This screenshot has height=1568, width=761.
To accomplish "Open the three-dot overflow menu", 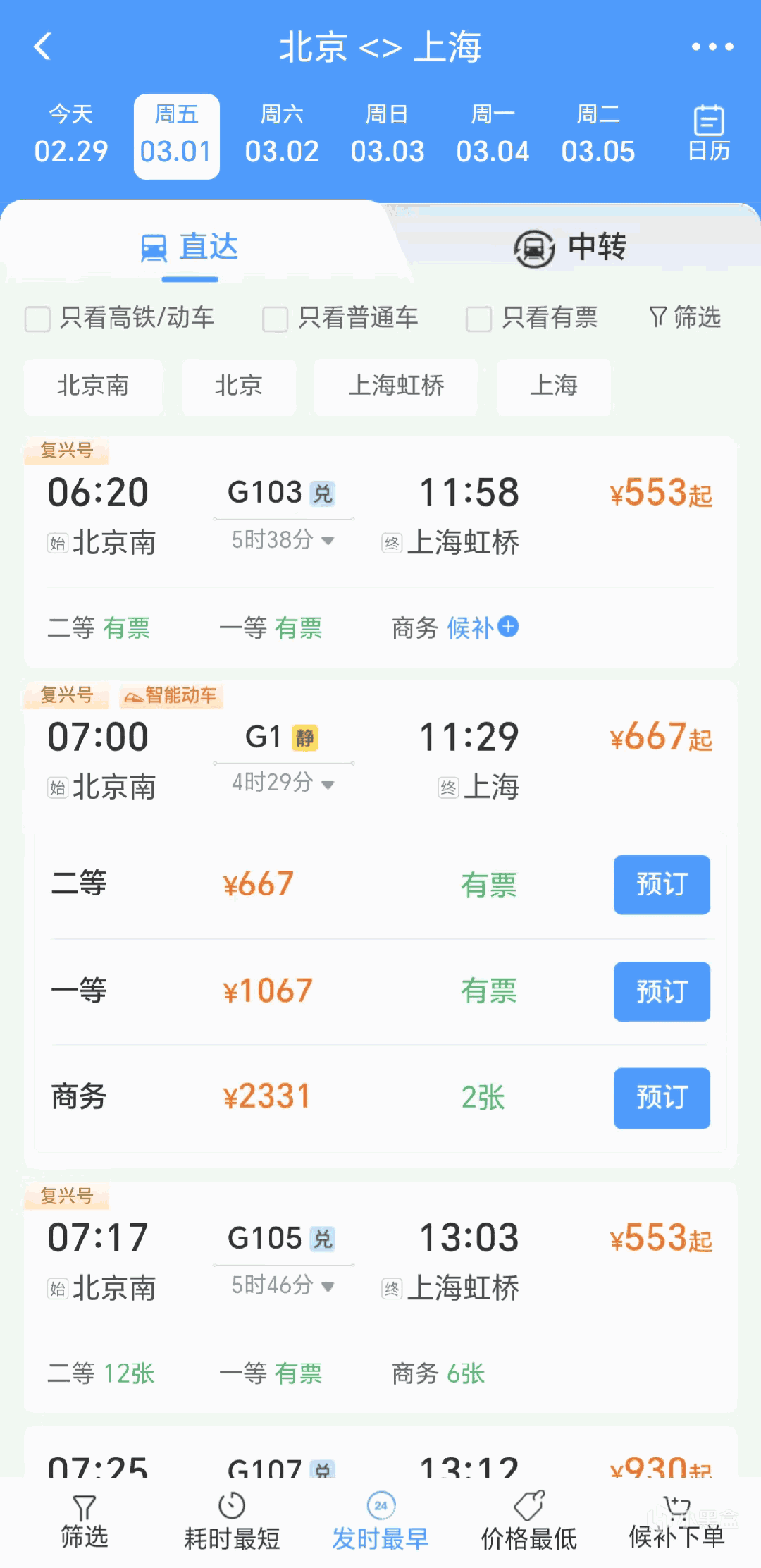I will point(712,47).
